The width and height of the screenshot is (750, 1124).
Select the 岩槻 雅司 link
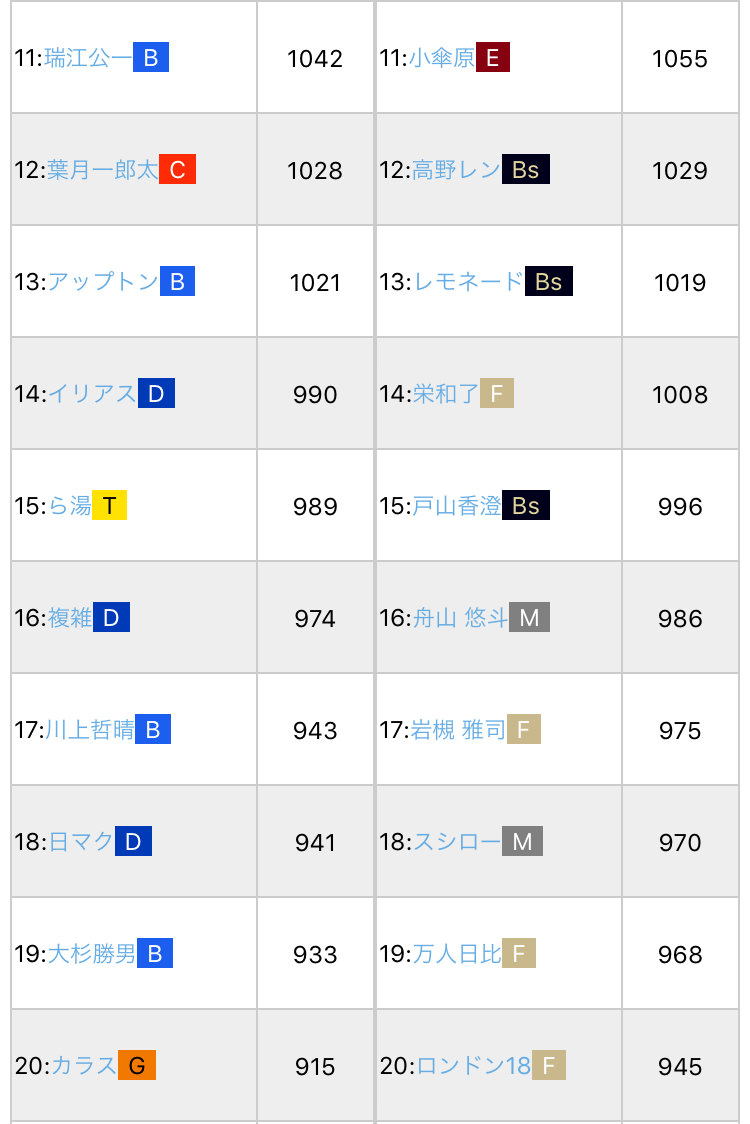coord(458,730)
